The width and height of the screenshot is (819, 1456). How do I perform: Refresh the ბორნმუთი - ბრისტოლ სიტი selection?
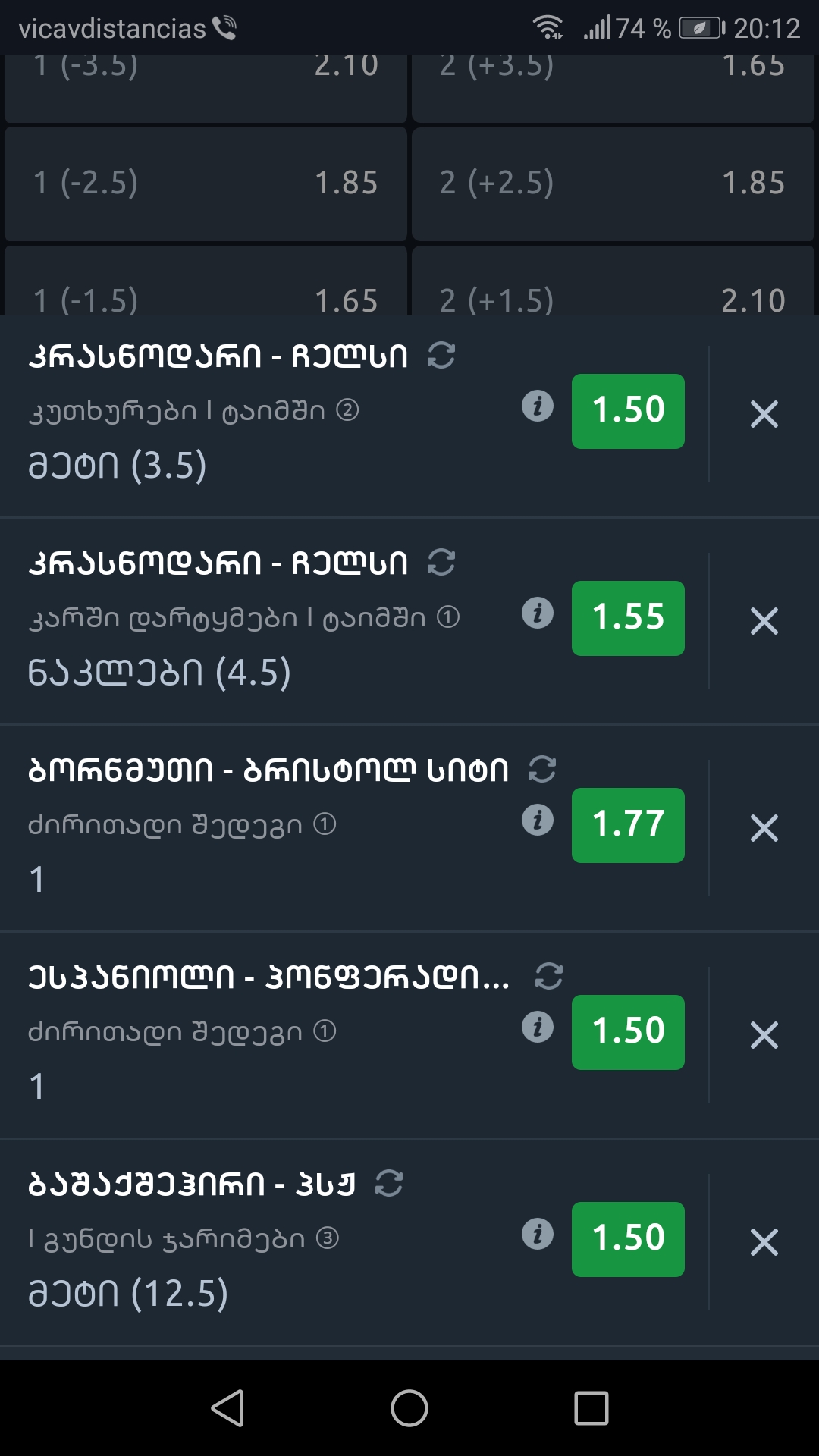coord(542,769)
